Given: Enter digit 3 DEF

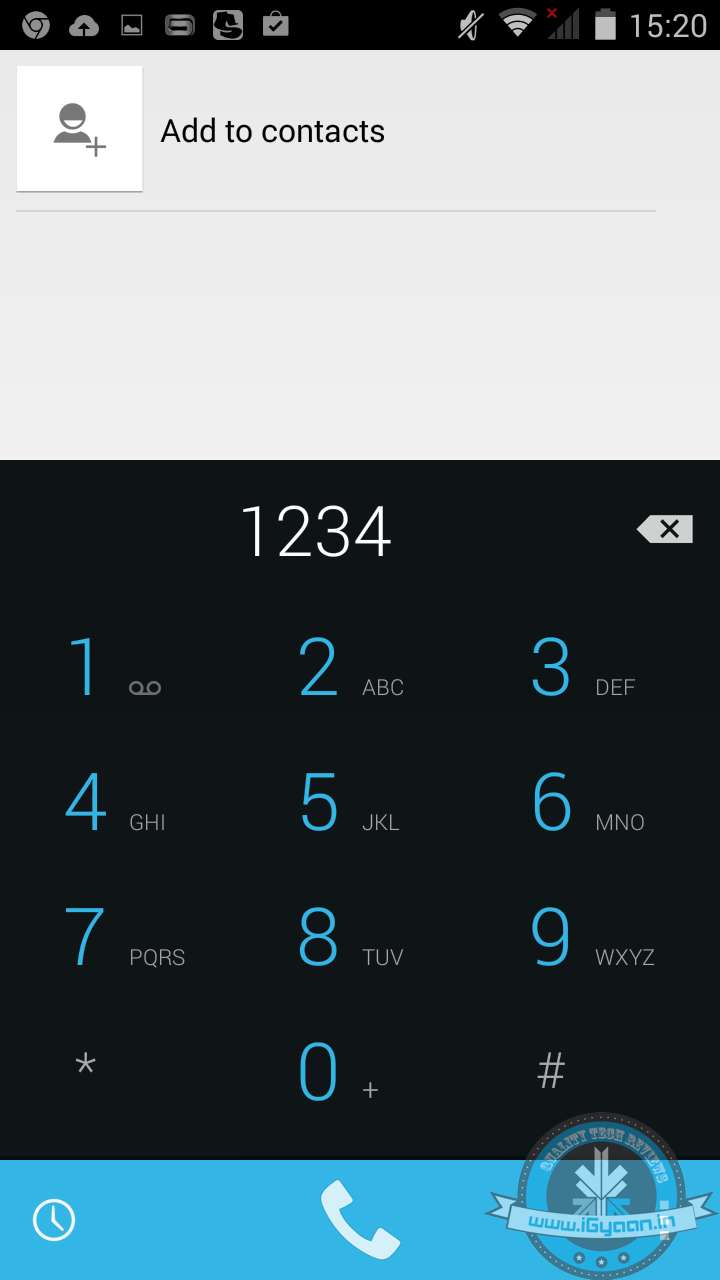Looking at the screenshot, I should [580, 668].
